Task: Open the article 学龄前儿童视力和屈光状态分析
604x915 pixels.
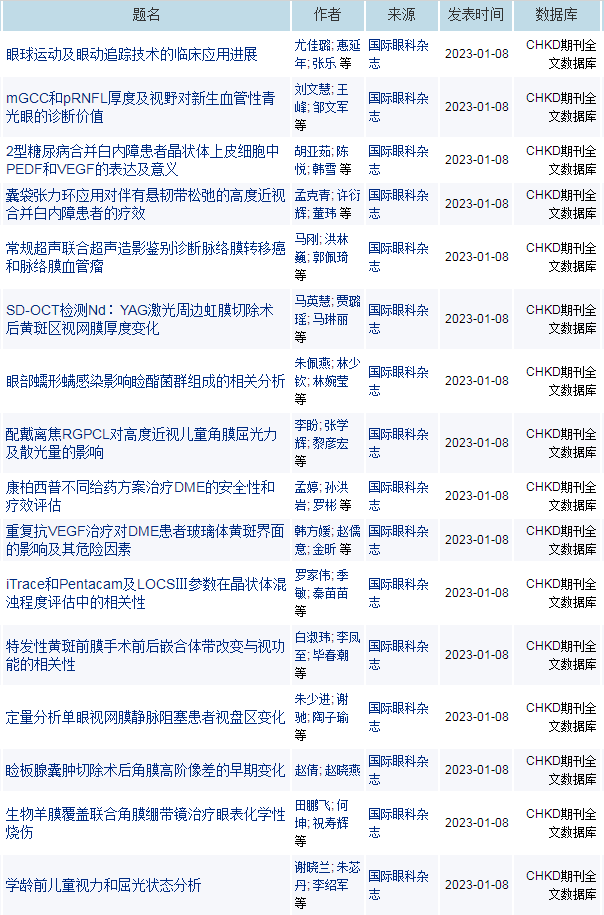Action: 103,885
